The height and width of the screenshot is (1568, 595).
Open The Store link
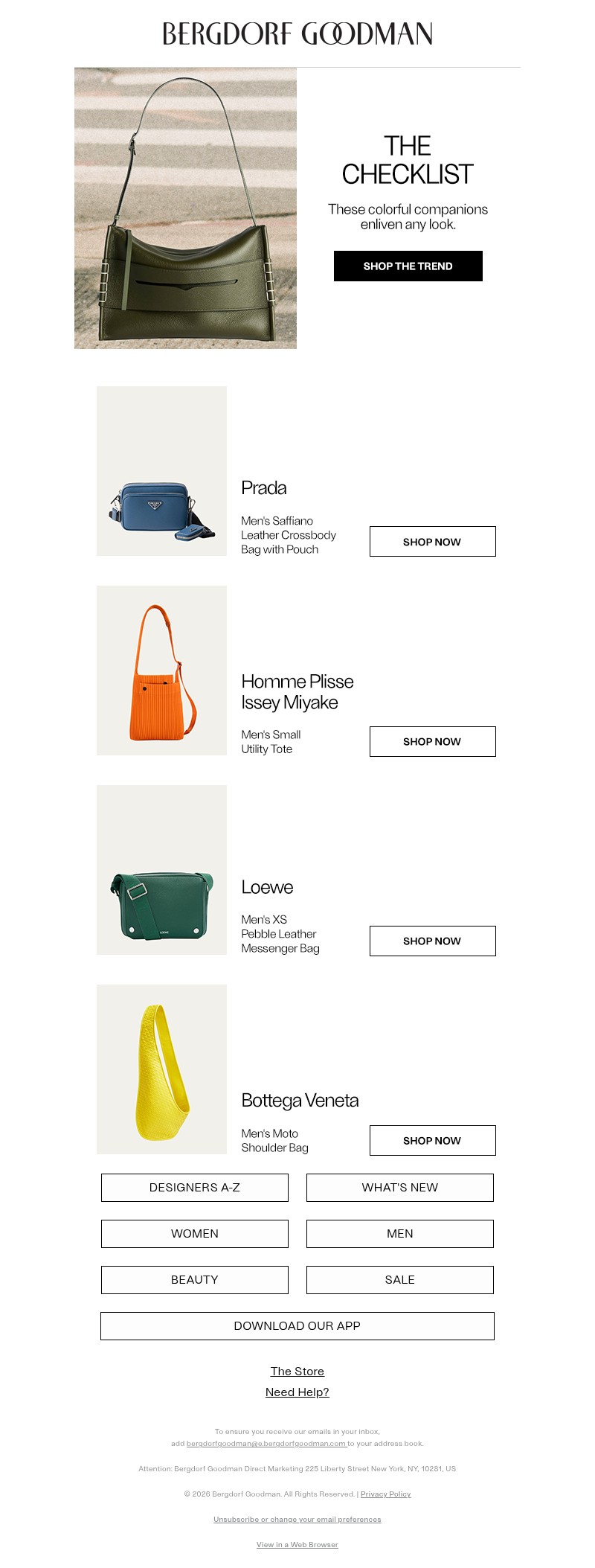pos(297,1371)
